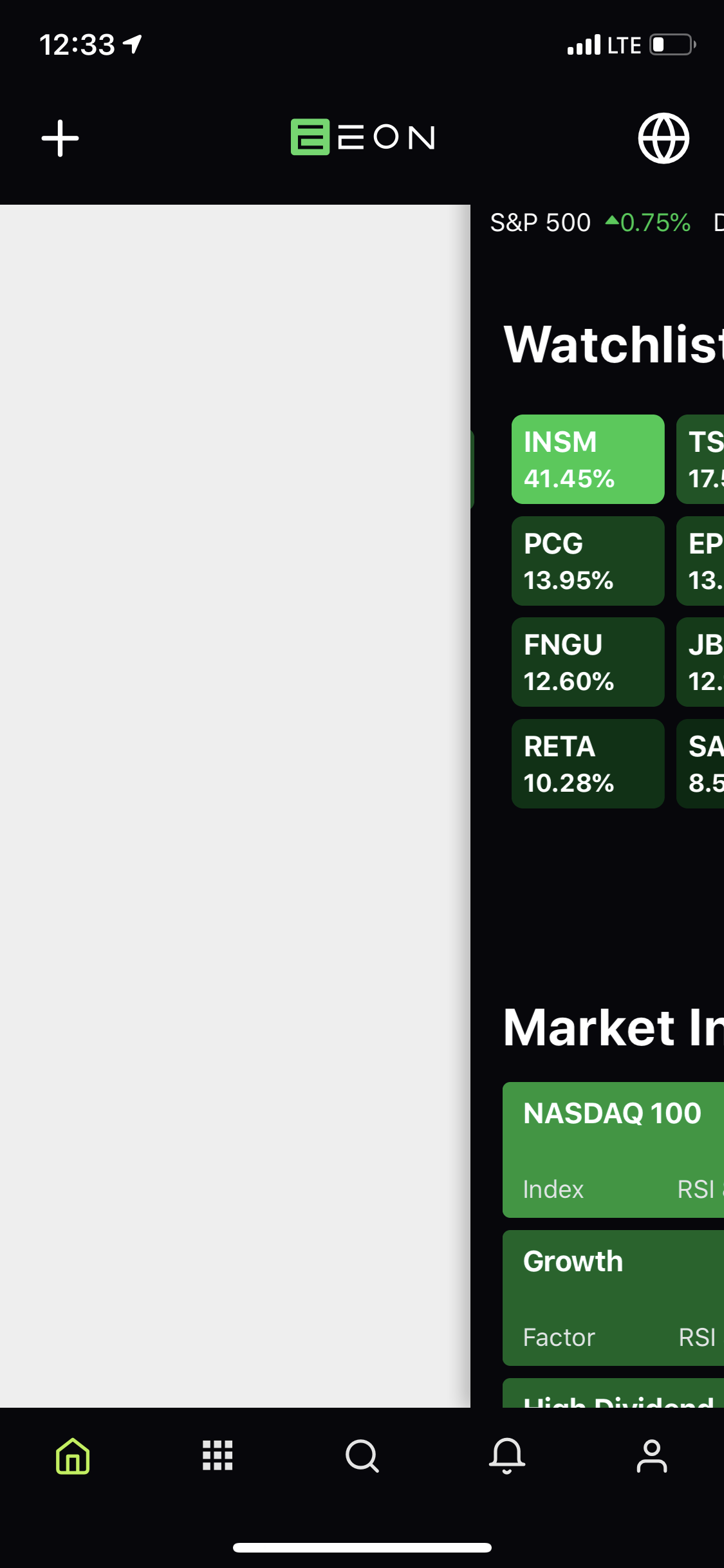Tap the plus icon to add

[60, 138]
